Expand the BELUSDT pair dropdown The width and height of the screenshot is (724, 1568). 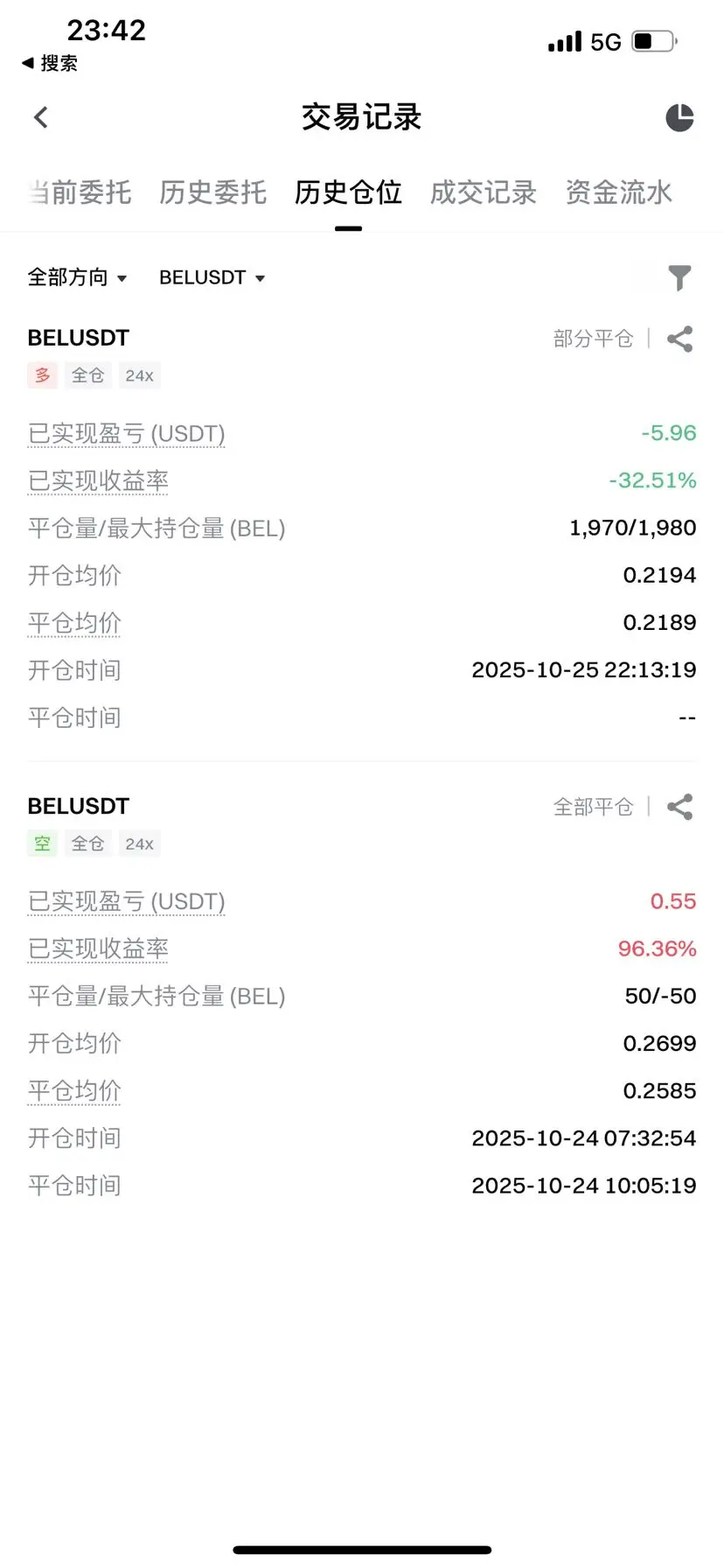pos(212,277)
